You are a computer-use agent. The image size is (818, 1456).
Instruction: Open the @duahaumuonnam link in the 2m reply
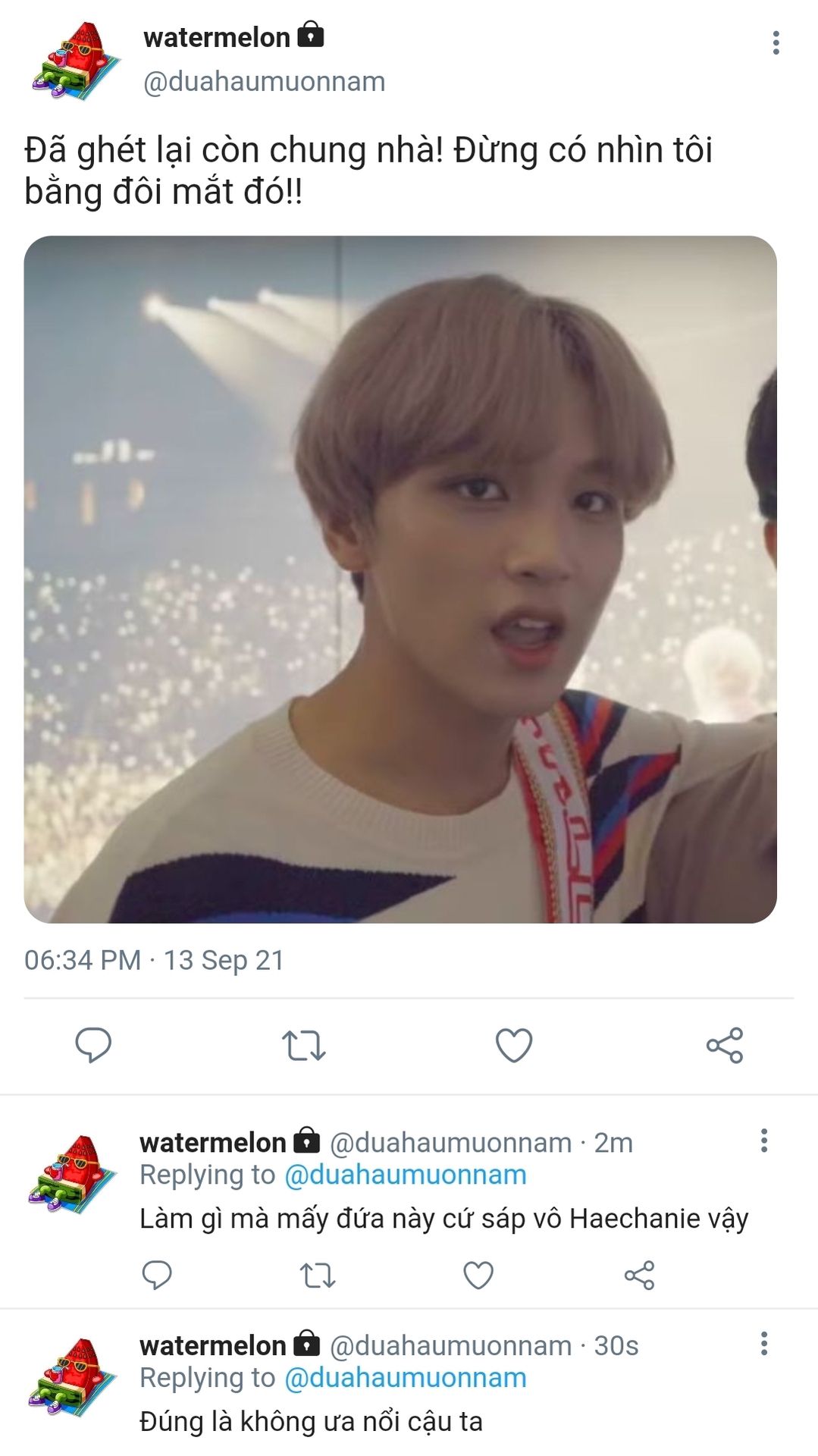click(x=406, y=1175)
